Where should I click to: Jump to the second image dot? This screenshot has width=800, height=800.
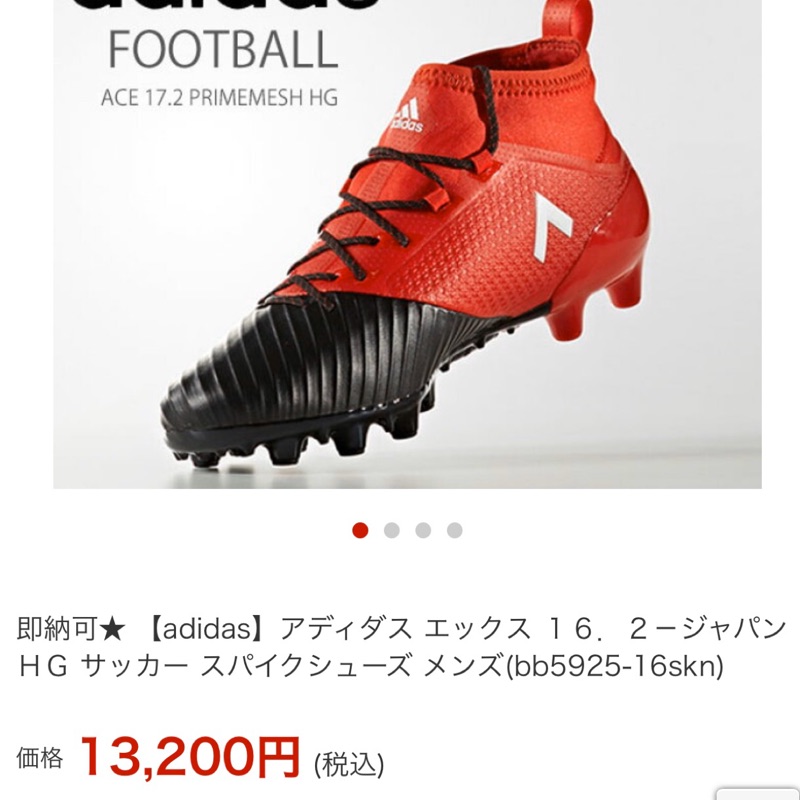[391, 531]
